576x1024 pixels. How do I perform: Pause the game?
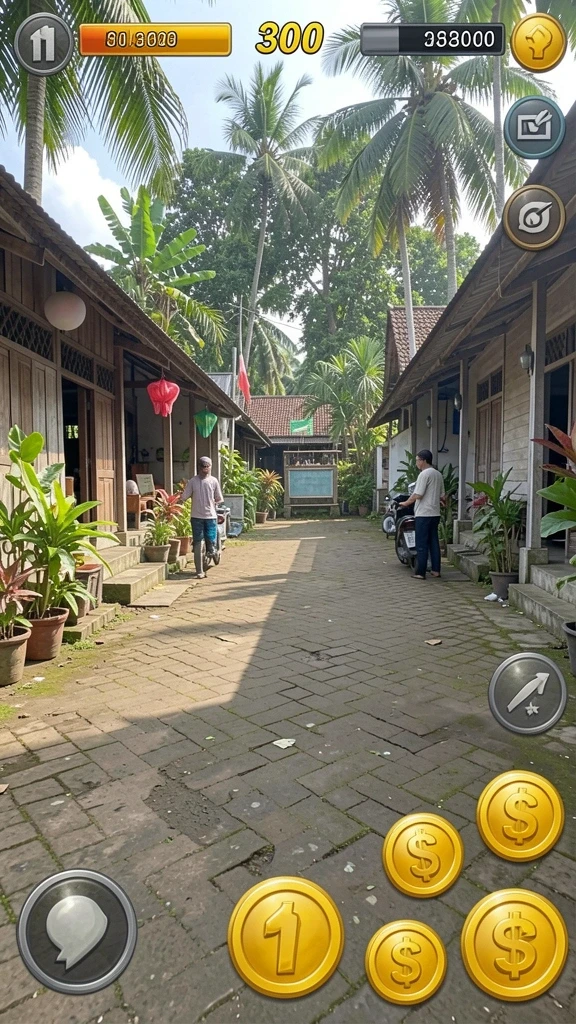44,44
